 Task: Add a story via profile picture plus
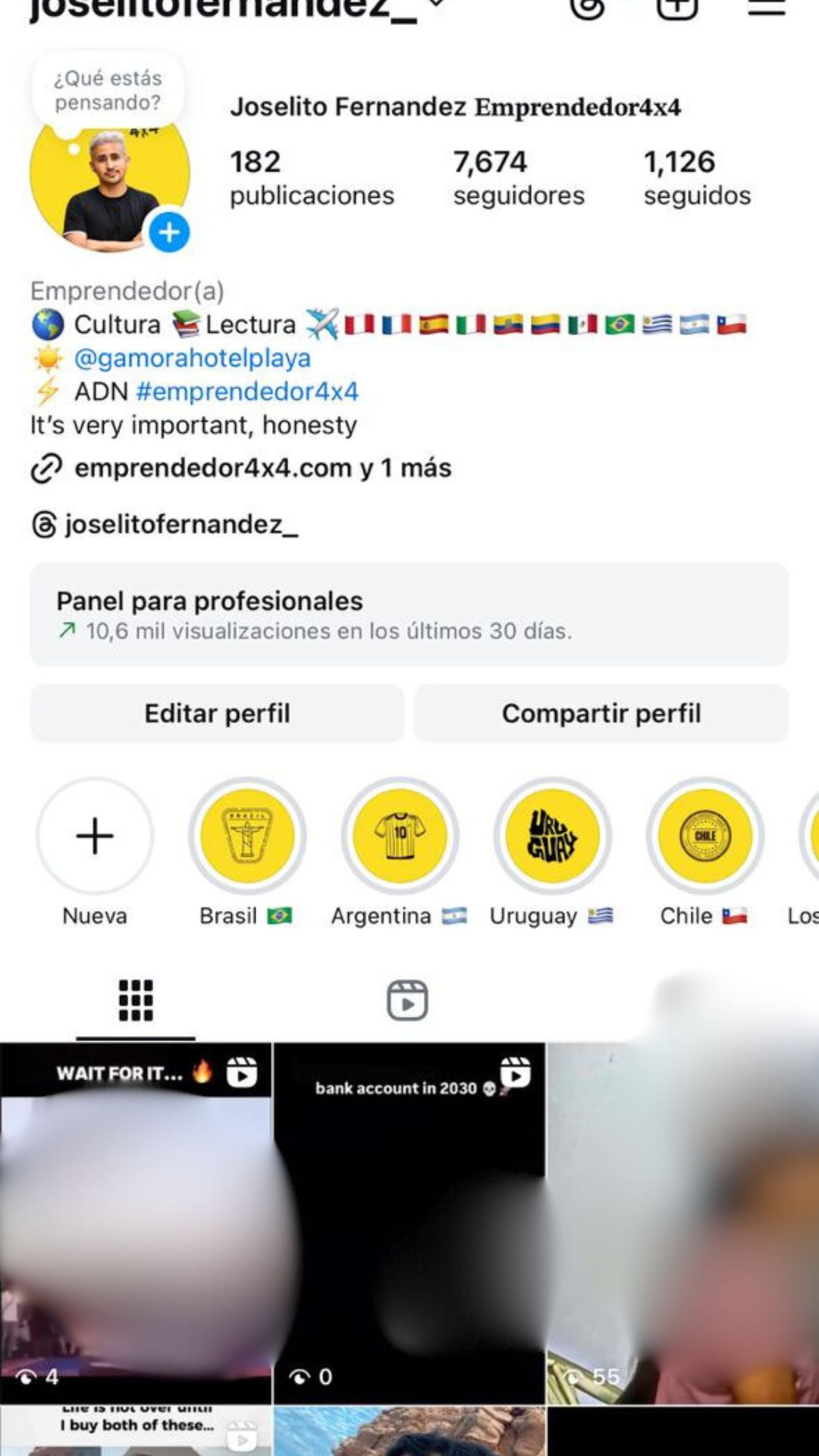[x=168, y=232]
